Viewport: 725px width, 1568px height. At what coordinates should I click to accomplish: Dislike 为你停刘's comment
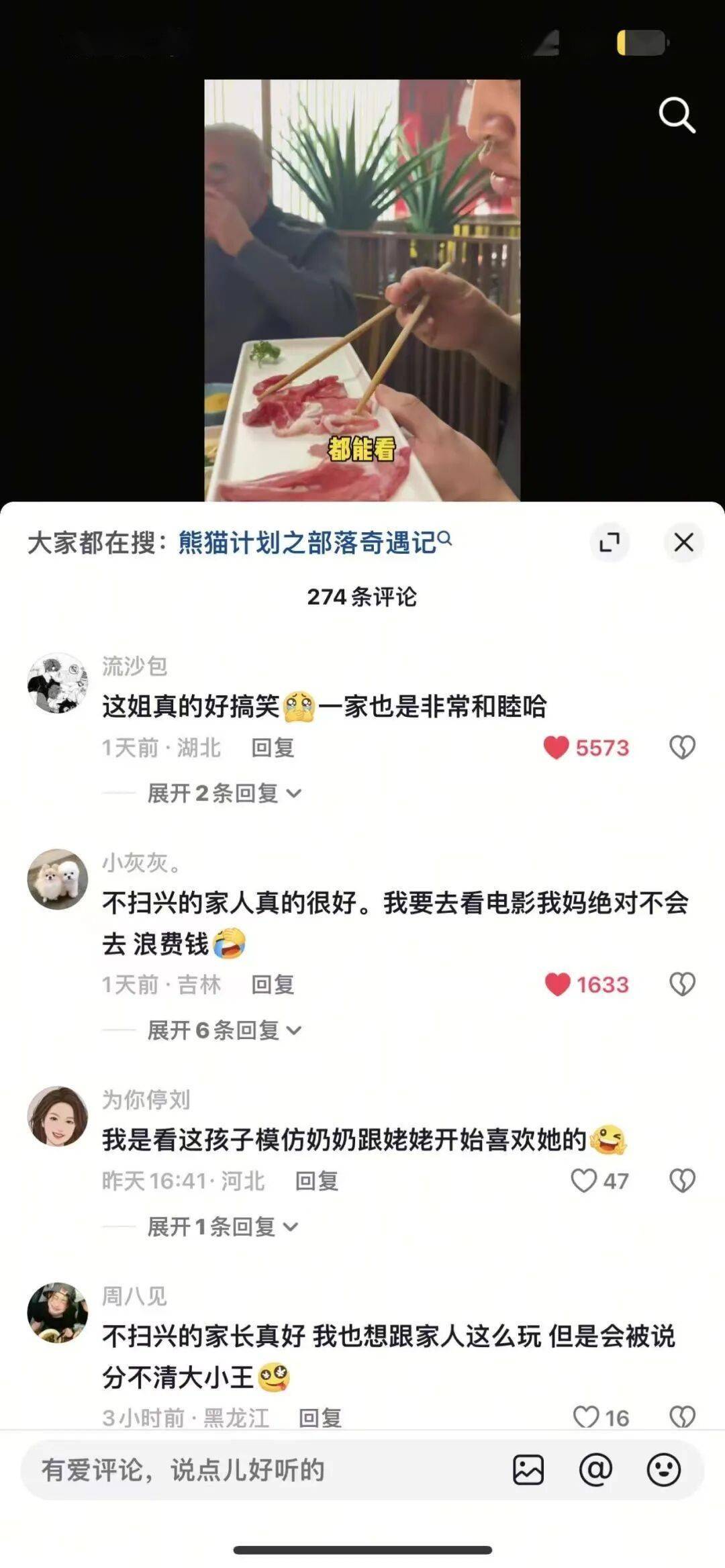[682, 1181]
